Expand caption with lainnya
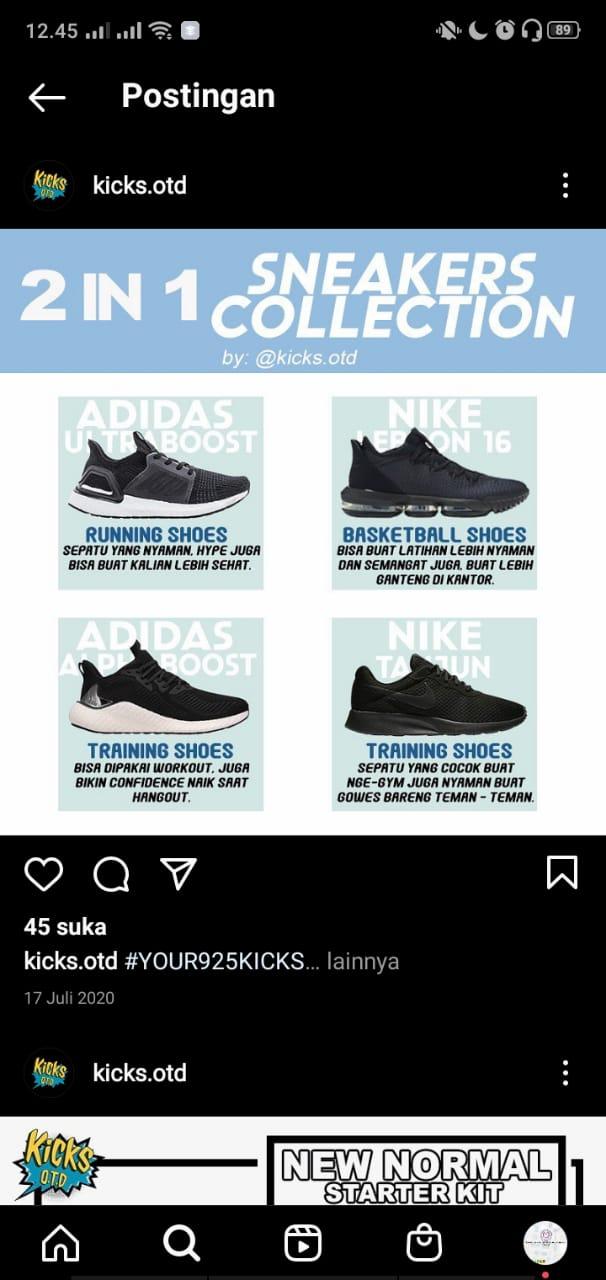This screenshot has width=606, height=1280. tap(363, 961)
